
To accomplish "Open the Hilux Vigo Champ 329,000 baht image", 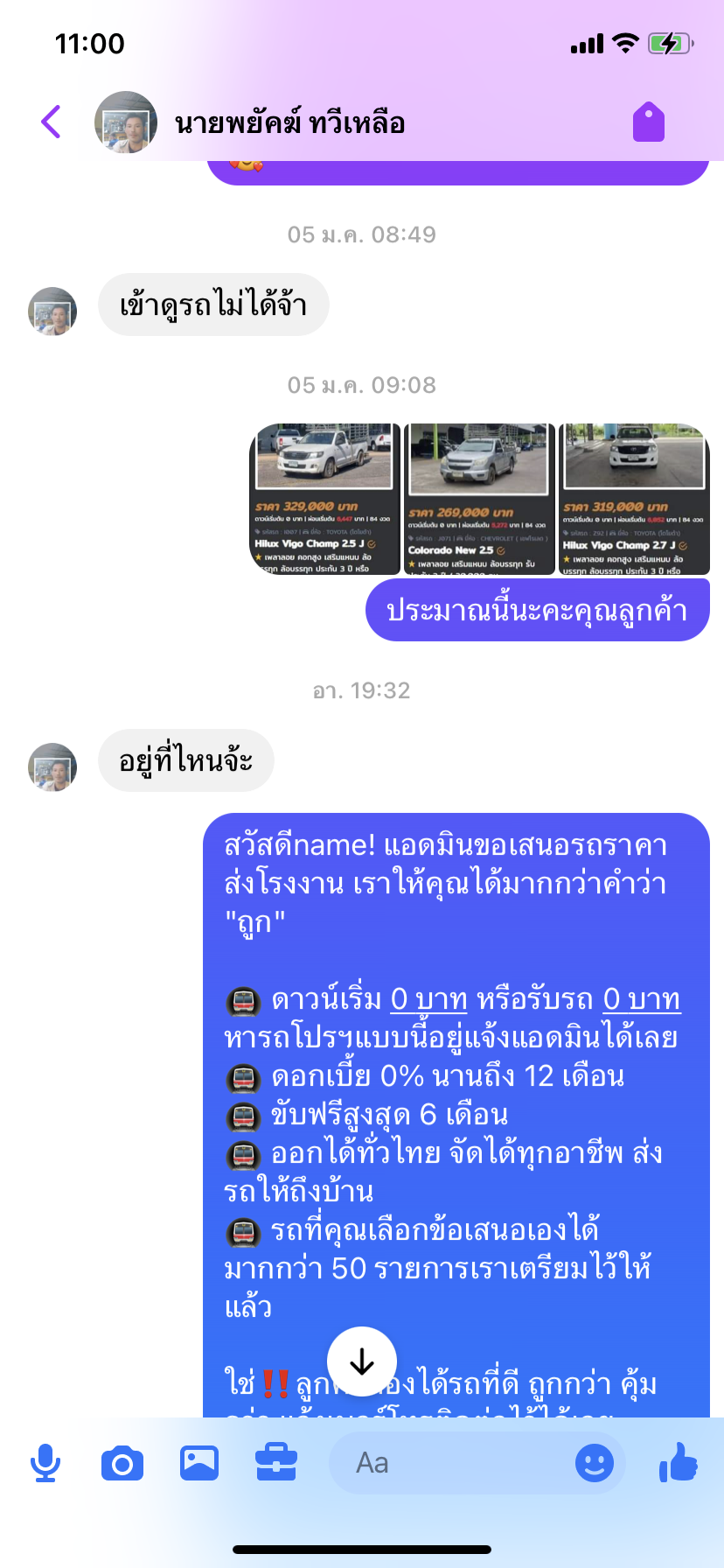I will coord(324,499).
